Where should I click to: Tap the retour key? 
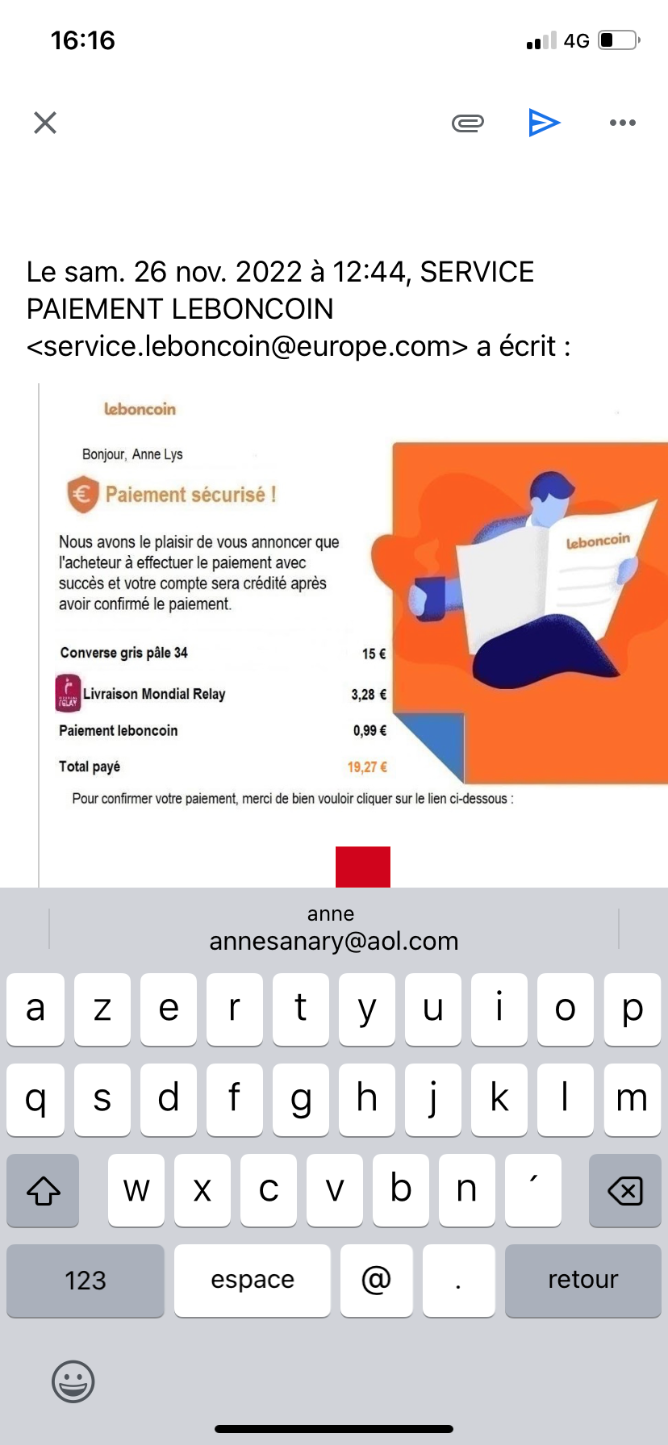(x=583, y=1280)
